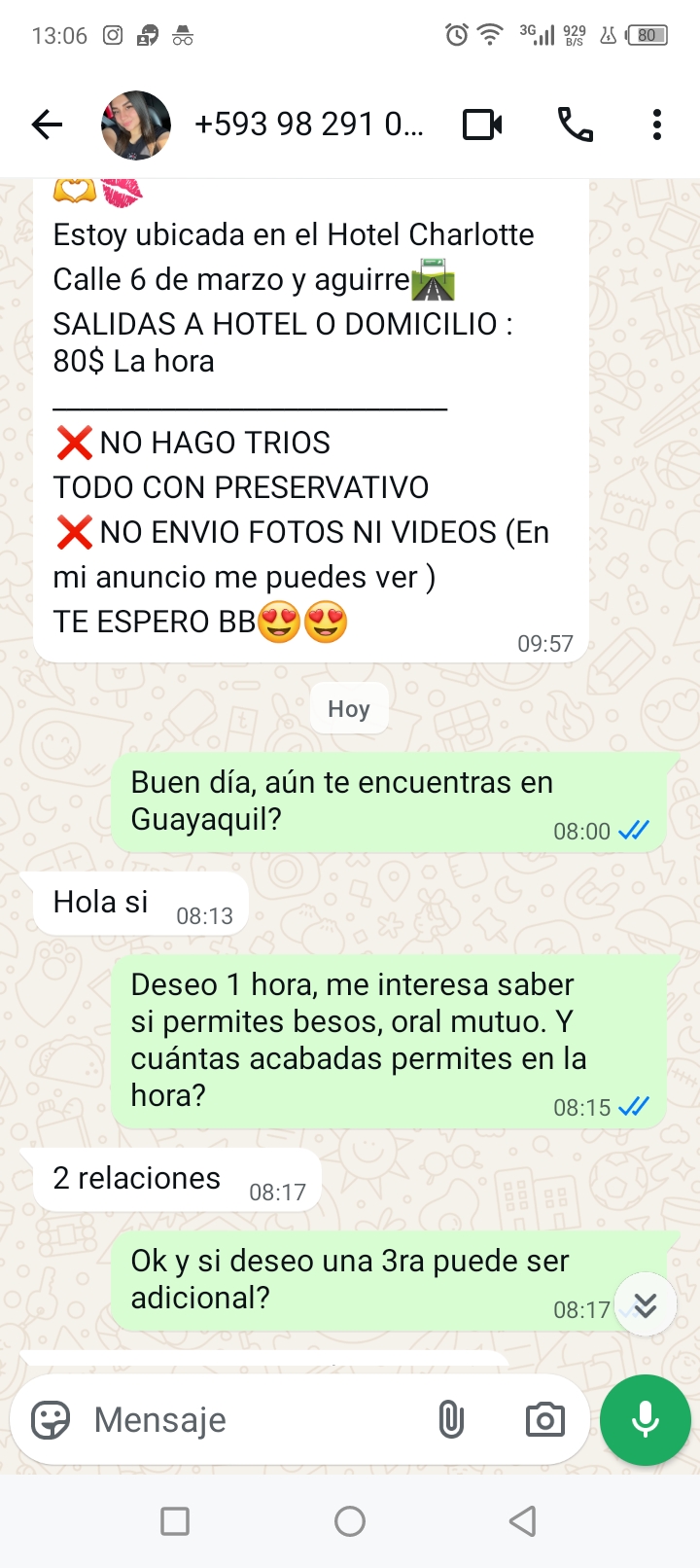The image size is (700, 1568).
Task: Attach a file with the paperclip
Action: [x=451, y=1420]
